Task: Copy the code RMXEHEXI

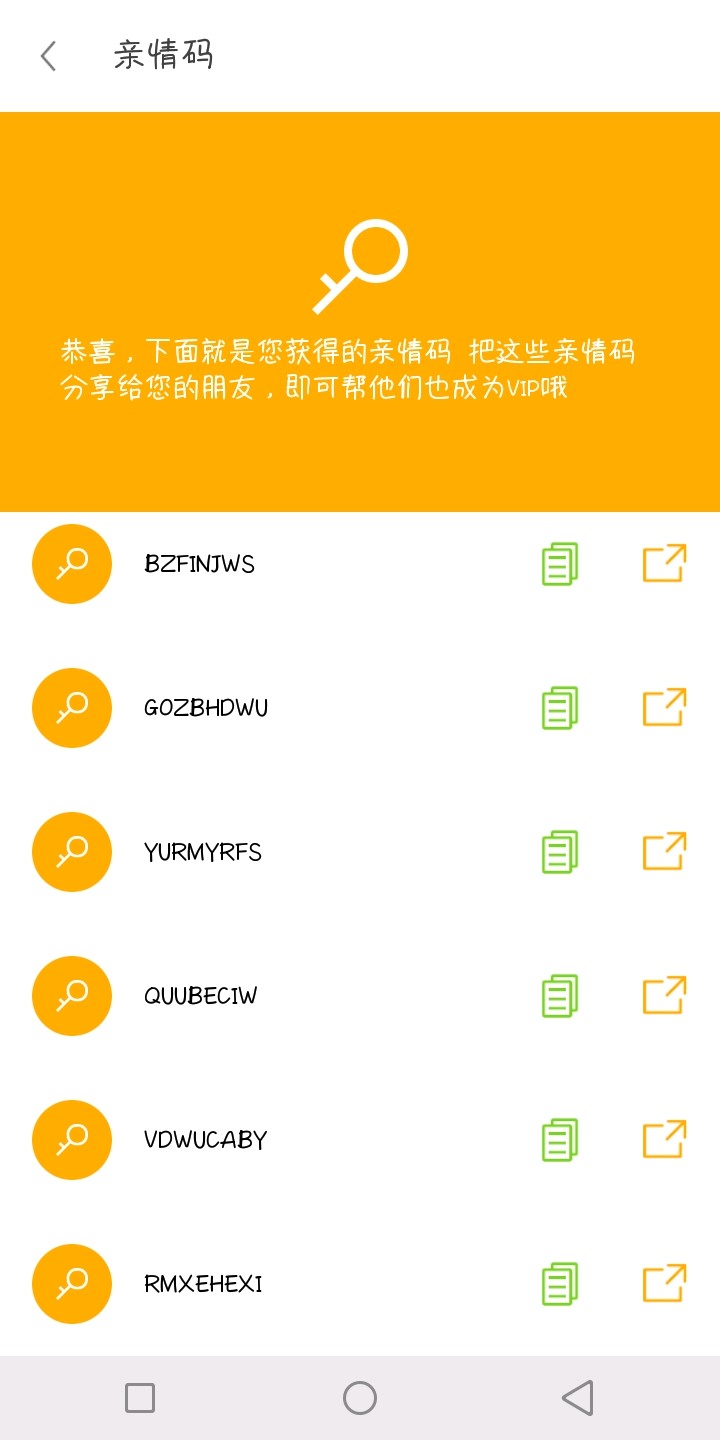Action: pyautogui.click(x=560, y=1284)
